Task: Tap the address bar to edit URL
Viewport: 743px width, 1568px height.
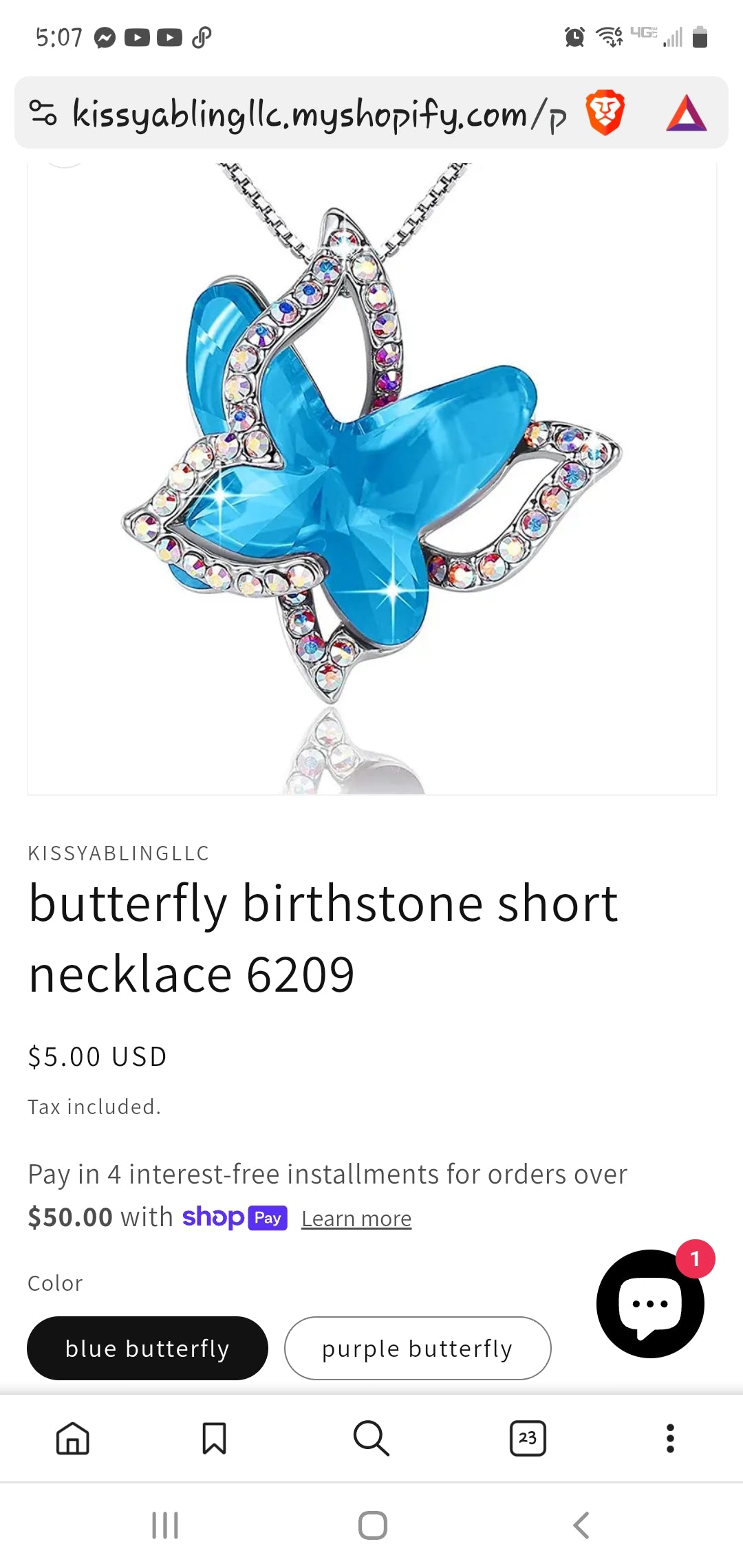Action: click(x=310, y=113)
